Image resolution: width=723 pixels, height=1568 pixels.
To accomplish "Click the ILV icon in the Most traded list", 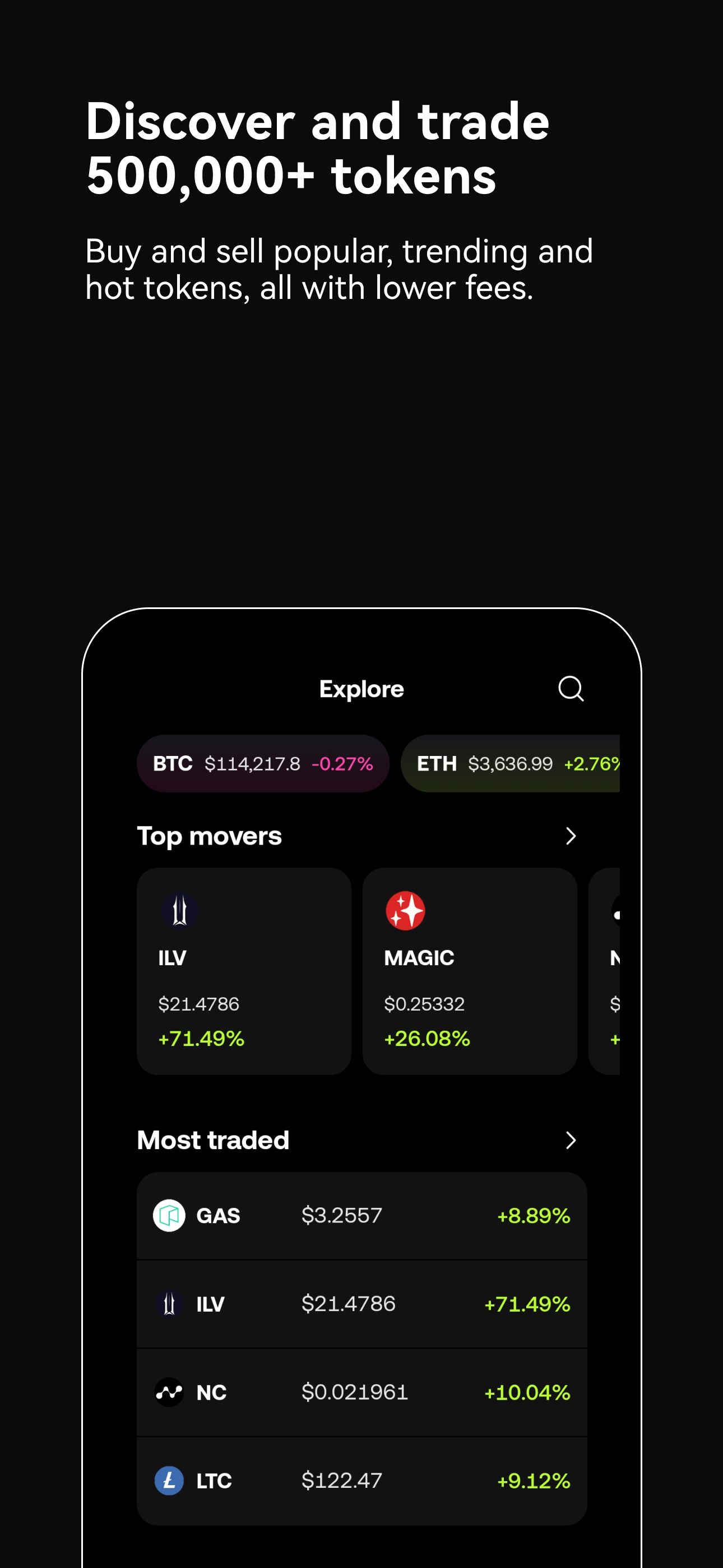I will 169,1304.
